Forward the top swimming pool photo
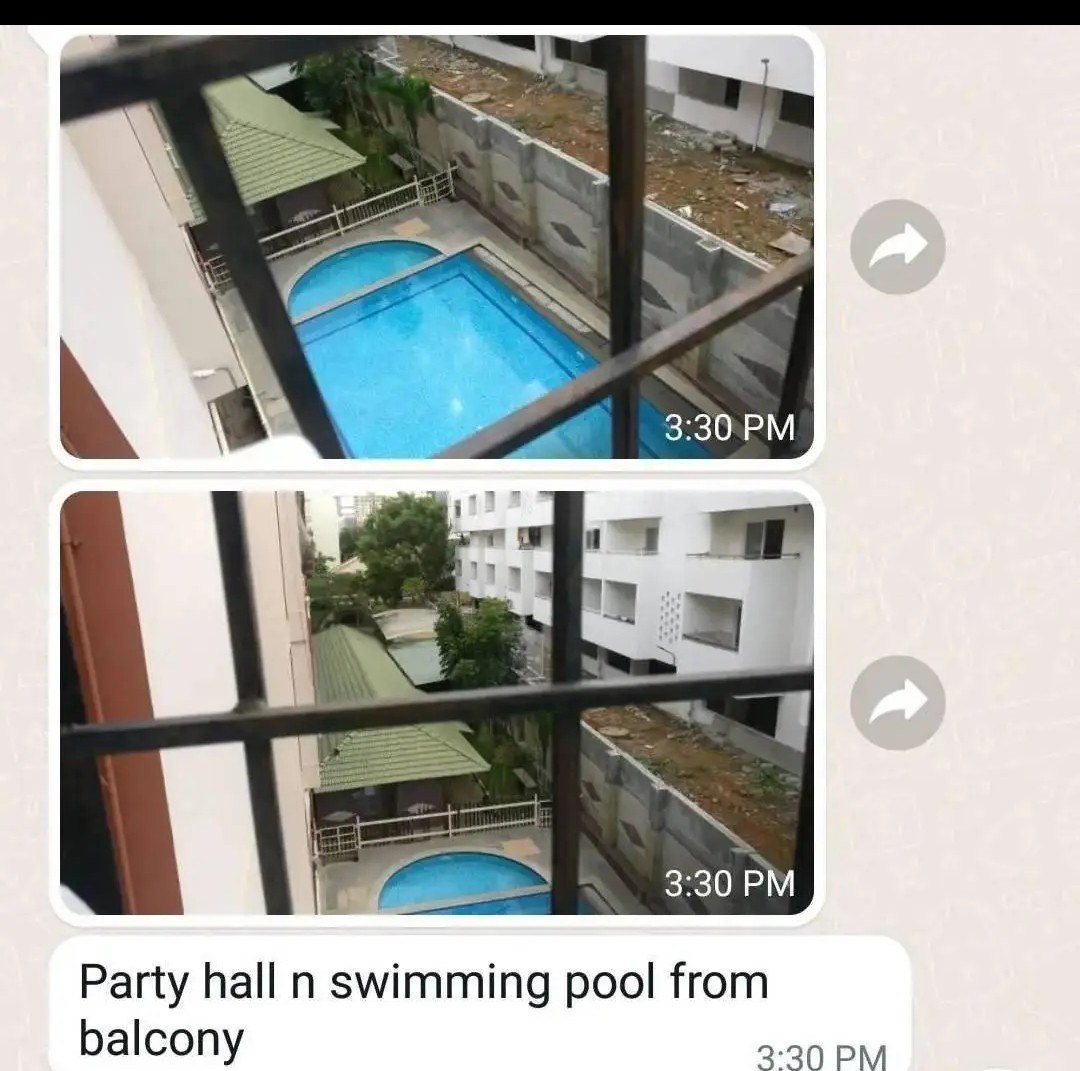This screenshot has width=1080, height=1071. [x=897, y=247]
